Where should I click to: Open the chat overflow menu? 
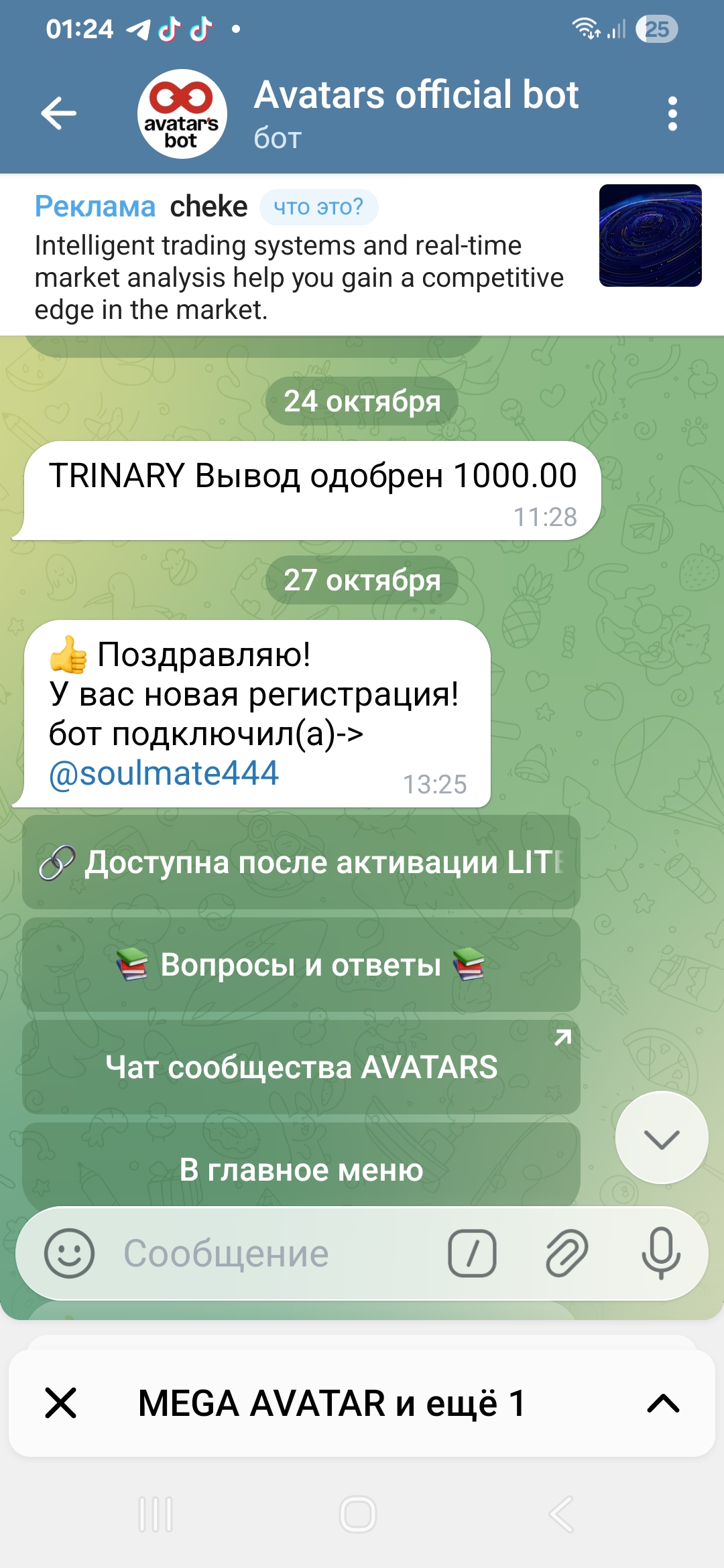coord(672,114)
